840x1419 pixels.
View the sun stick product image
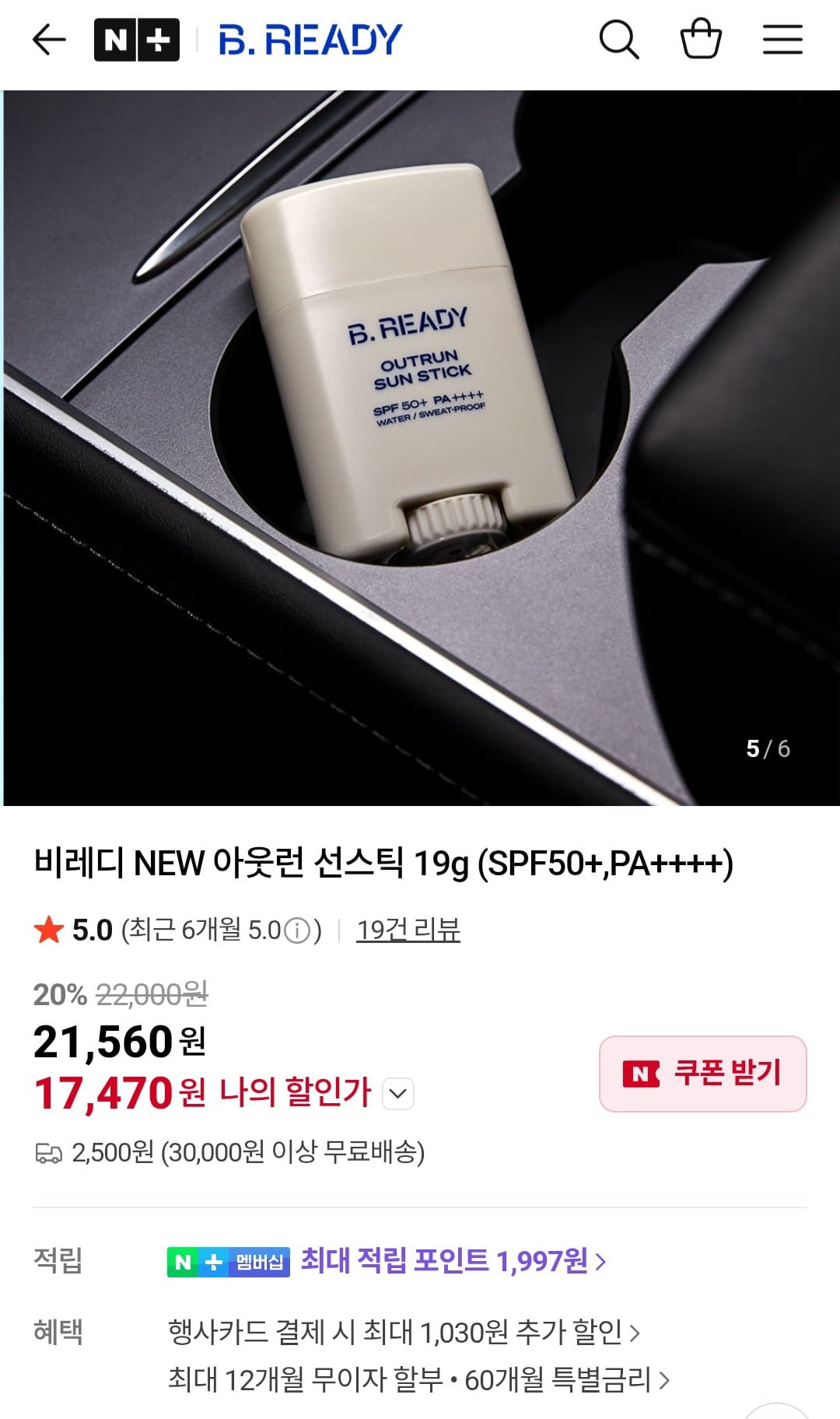coord(420,447)
